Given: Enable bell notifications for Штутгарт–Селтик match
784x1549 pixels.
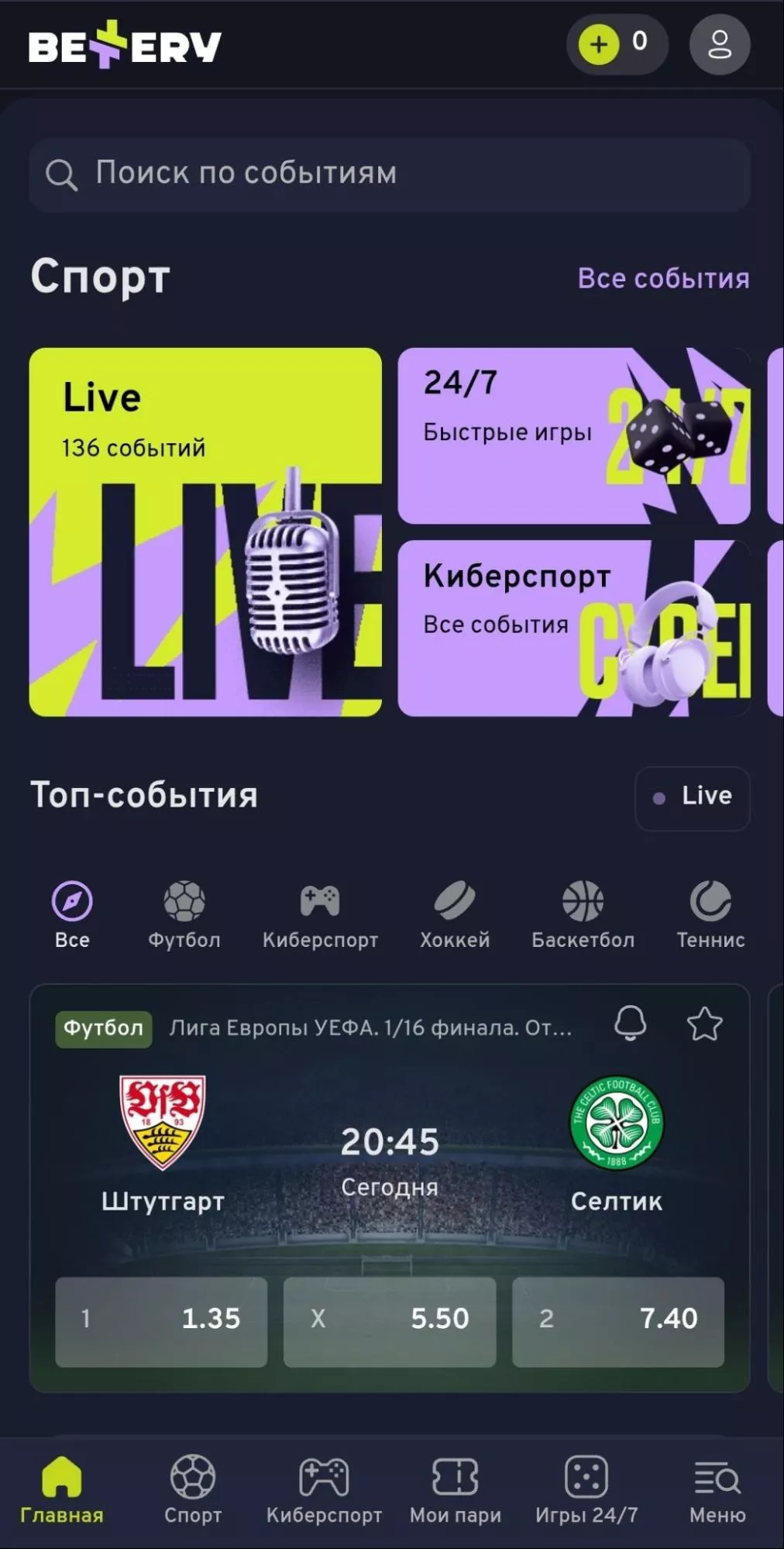Looking at the screenshot, I should coord(630,1024).
